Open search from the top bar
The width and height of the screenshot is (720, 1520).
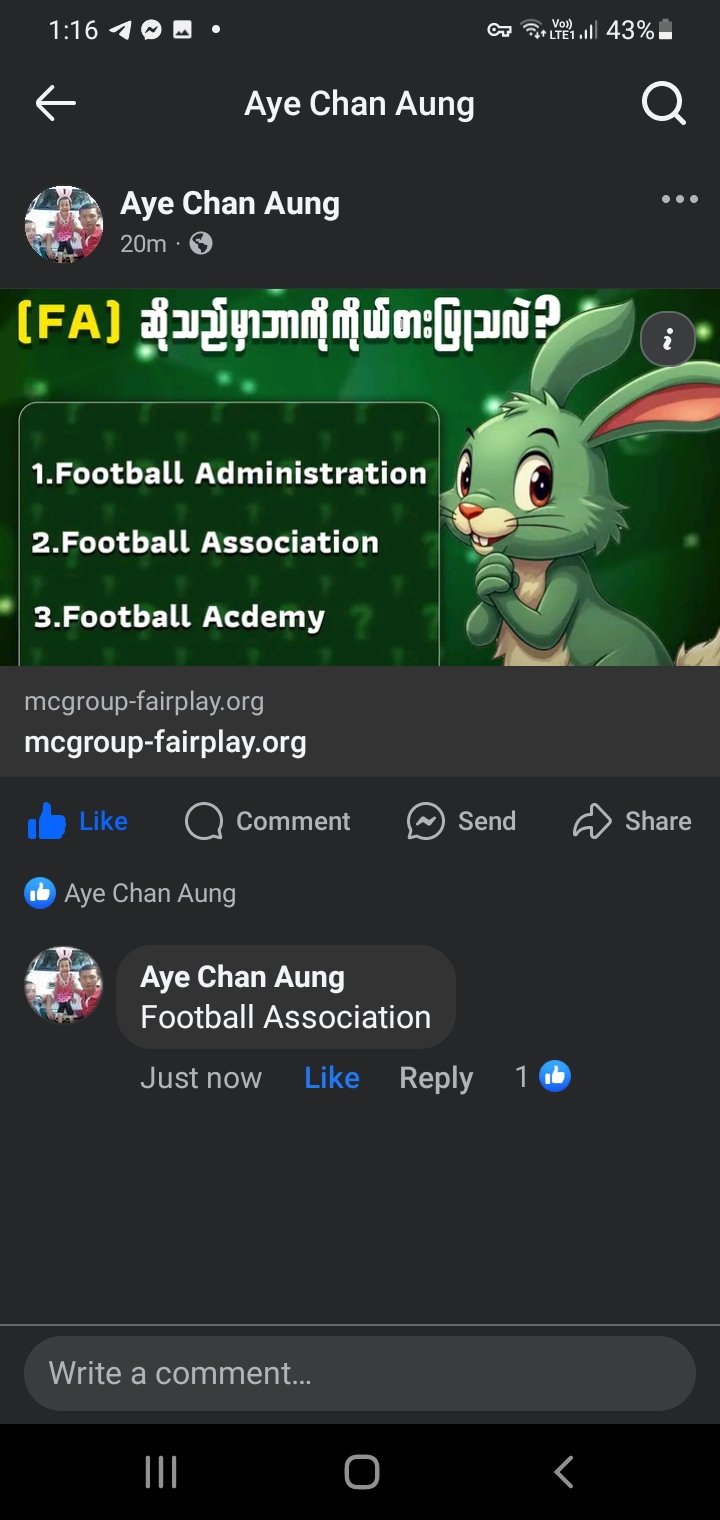coord(663,103)
